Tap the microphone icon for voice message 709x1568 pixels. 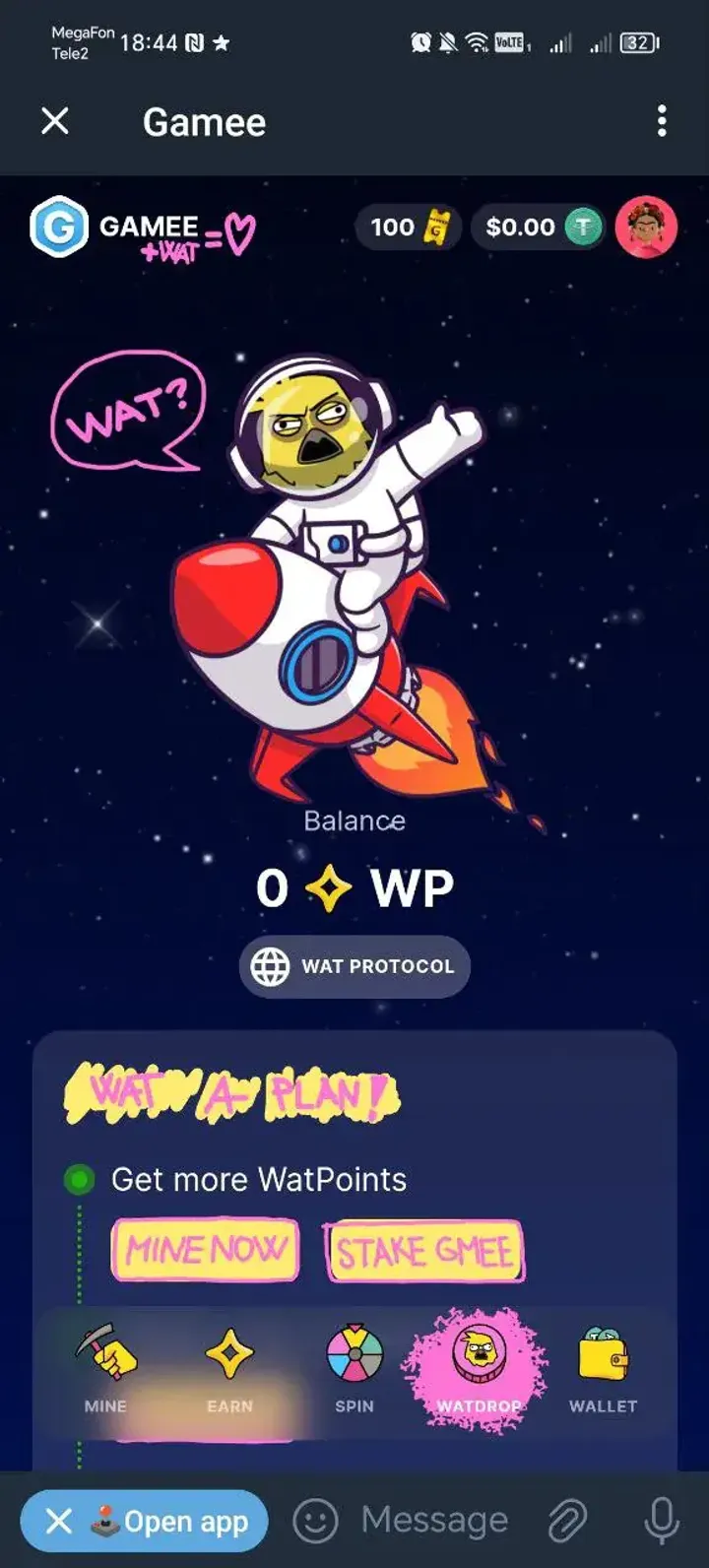(658, 1520)
